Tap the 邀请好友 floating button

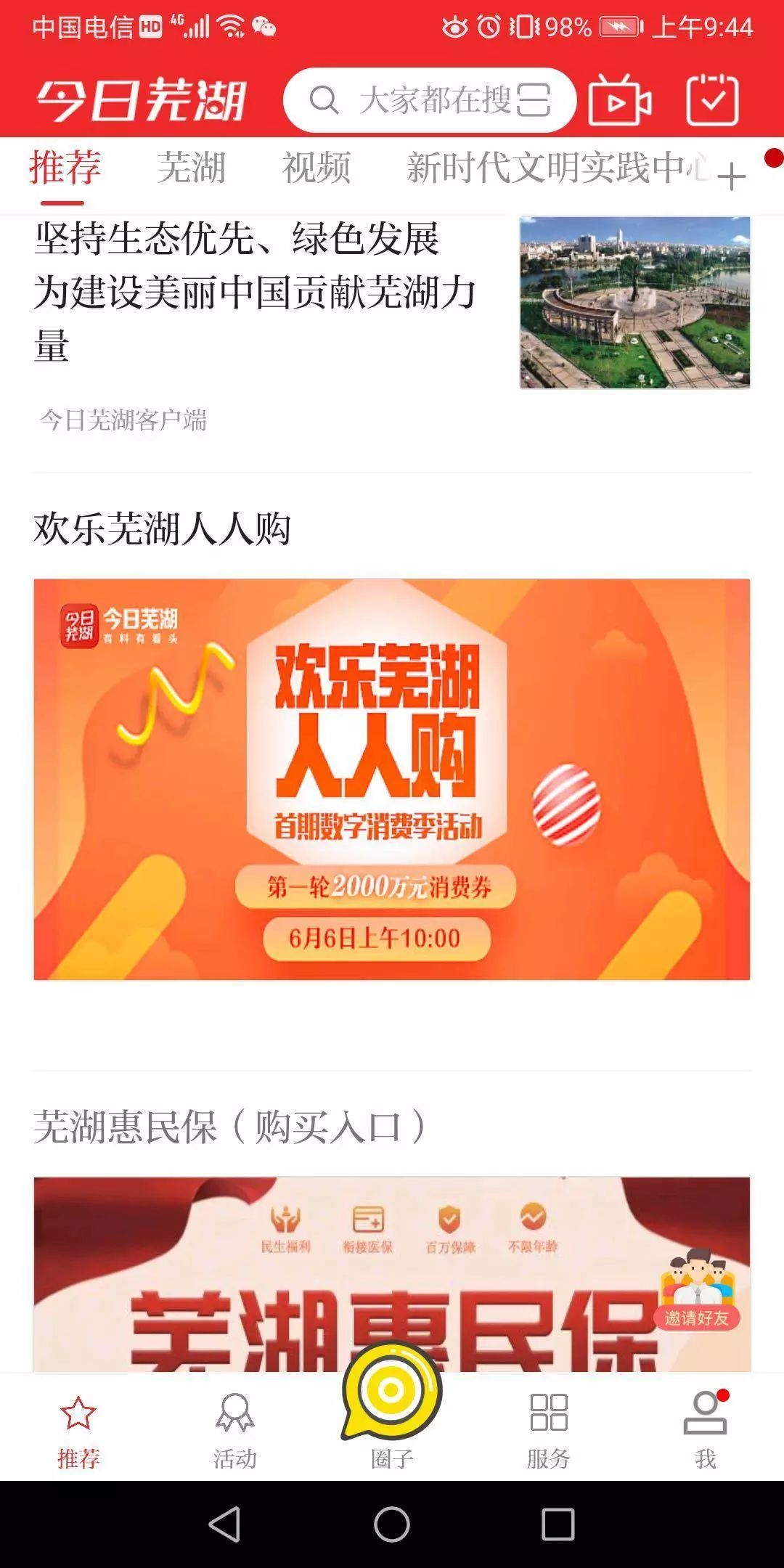[x=697, y=1289]
